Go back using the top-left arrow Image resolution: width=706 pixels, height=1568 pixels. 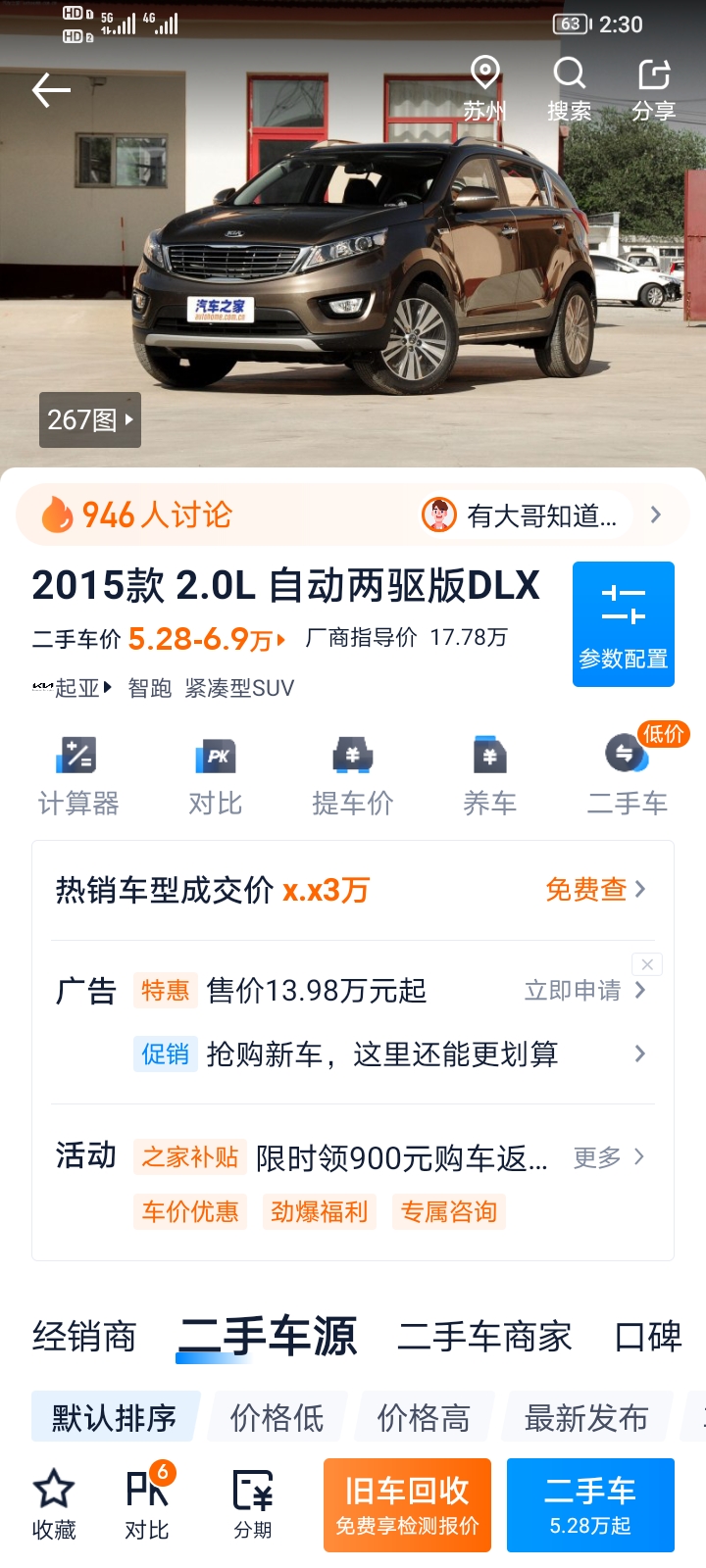click(51, 90)
